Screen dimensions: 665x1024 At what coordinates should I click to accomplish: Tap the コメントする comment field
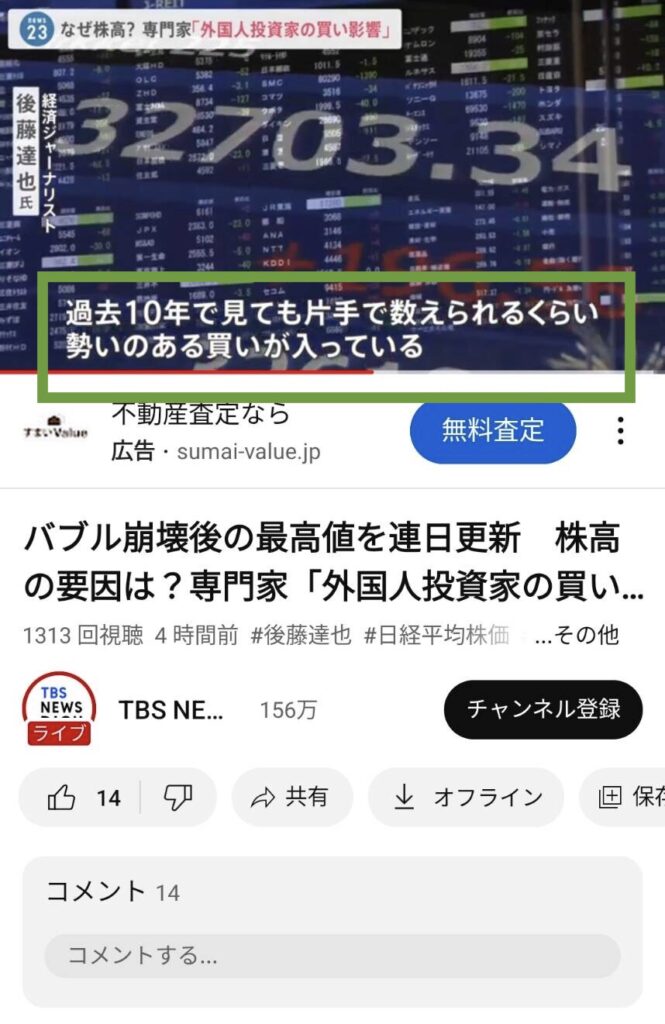point(332,955)
